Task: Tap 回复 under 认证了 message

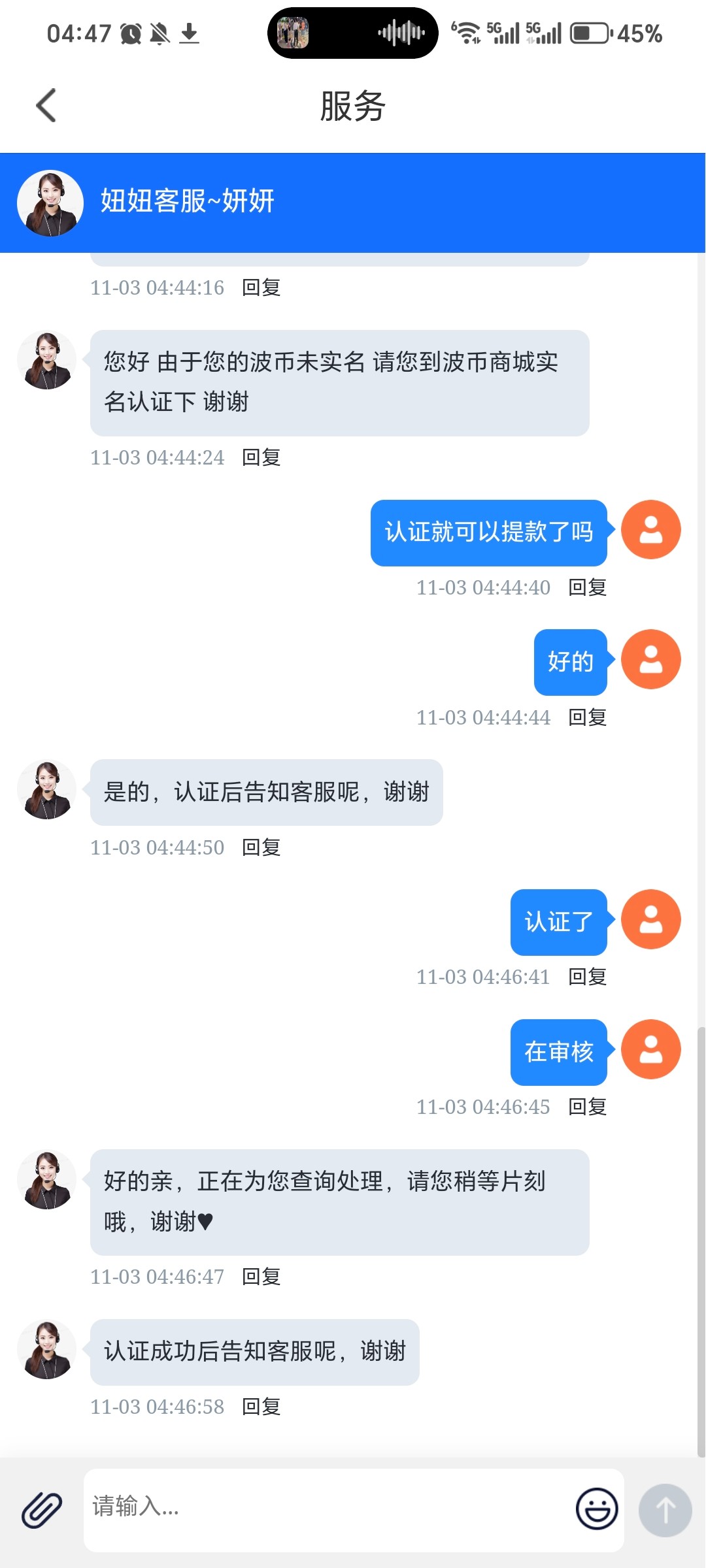Action: [587, 977]
